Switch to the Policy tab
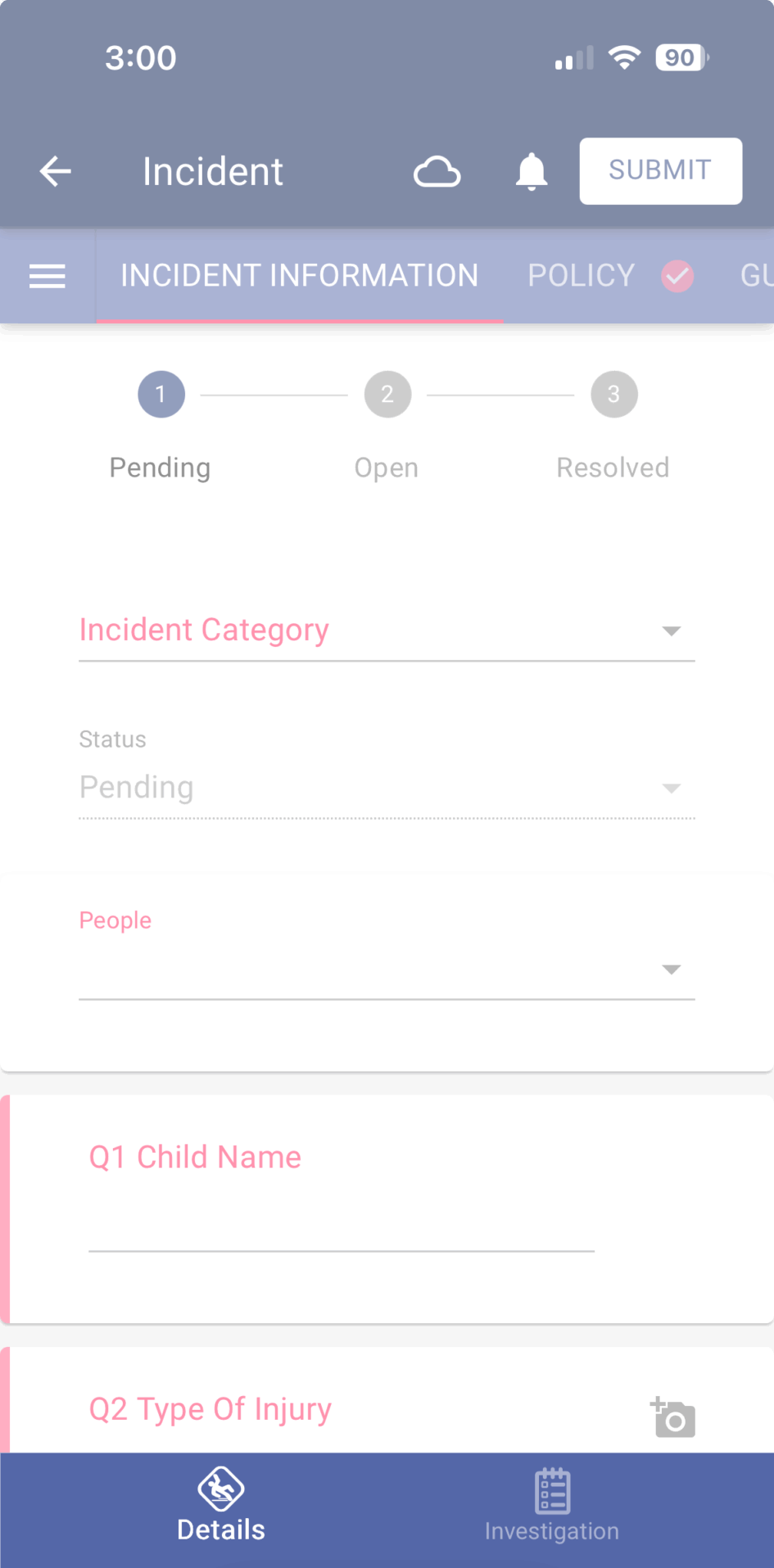 click(581, 275)
